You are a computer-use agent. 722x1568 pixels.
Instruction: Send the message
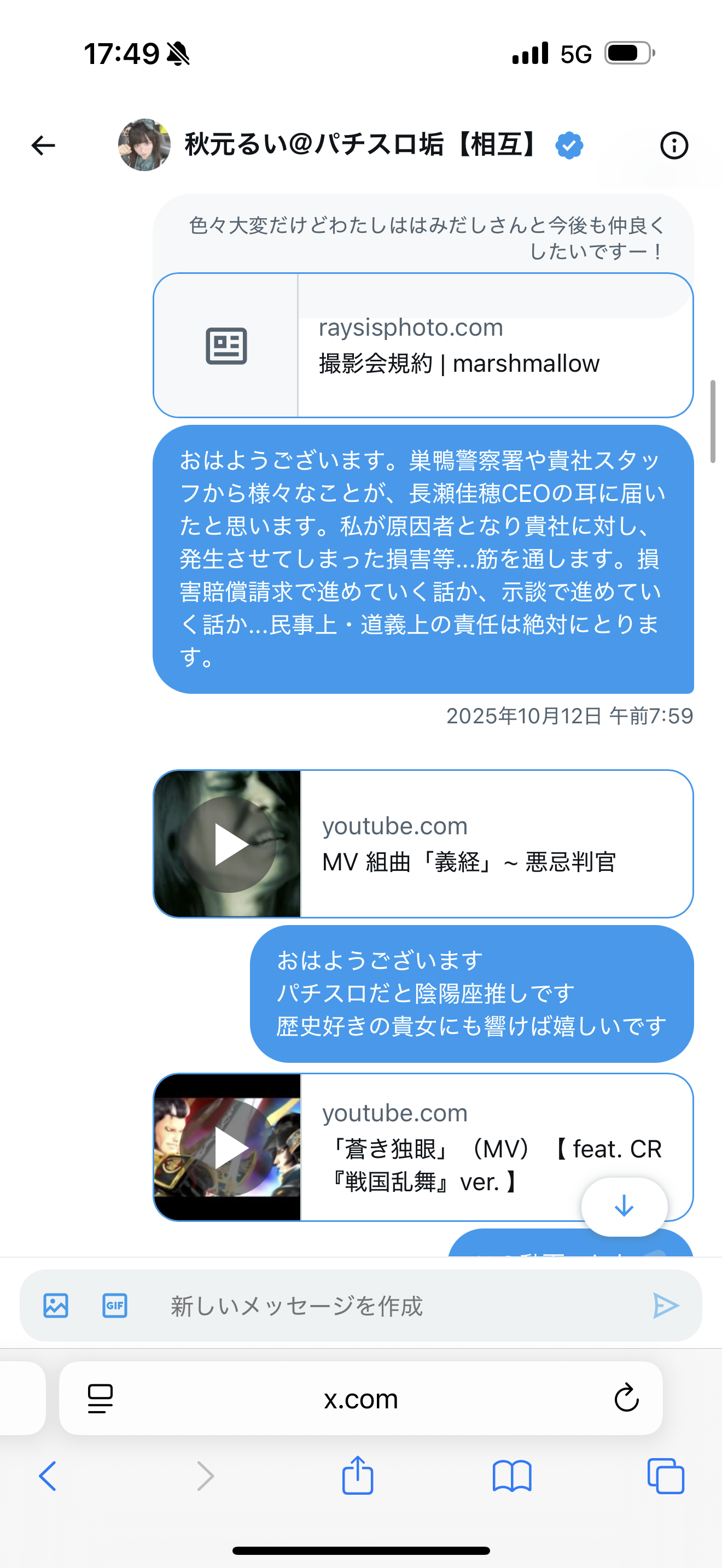click(x=665, y=1306)
